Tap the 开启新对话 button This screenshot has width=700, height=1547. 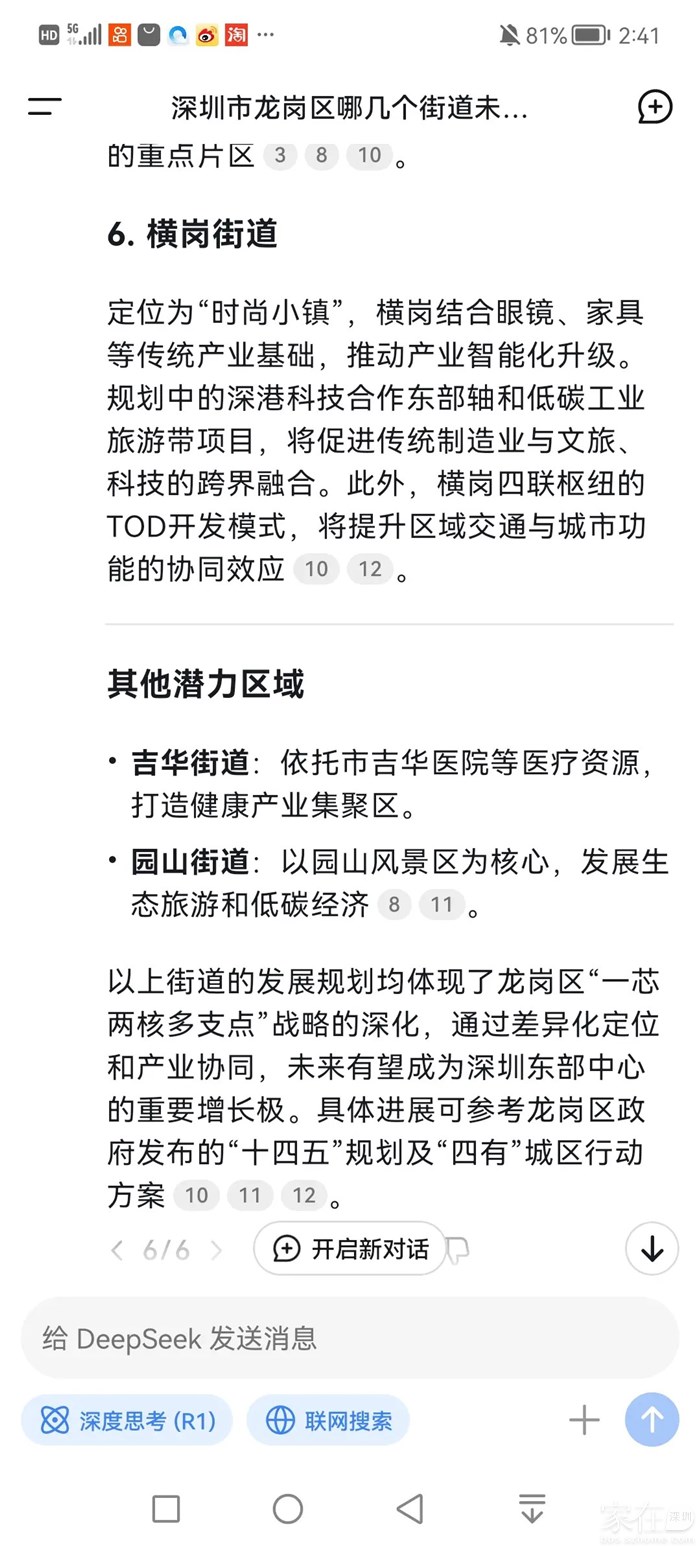[x=350, y=1249]
